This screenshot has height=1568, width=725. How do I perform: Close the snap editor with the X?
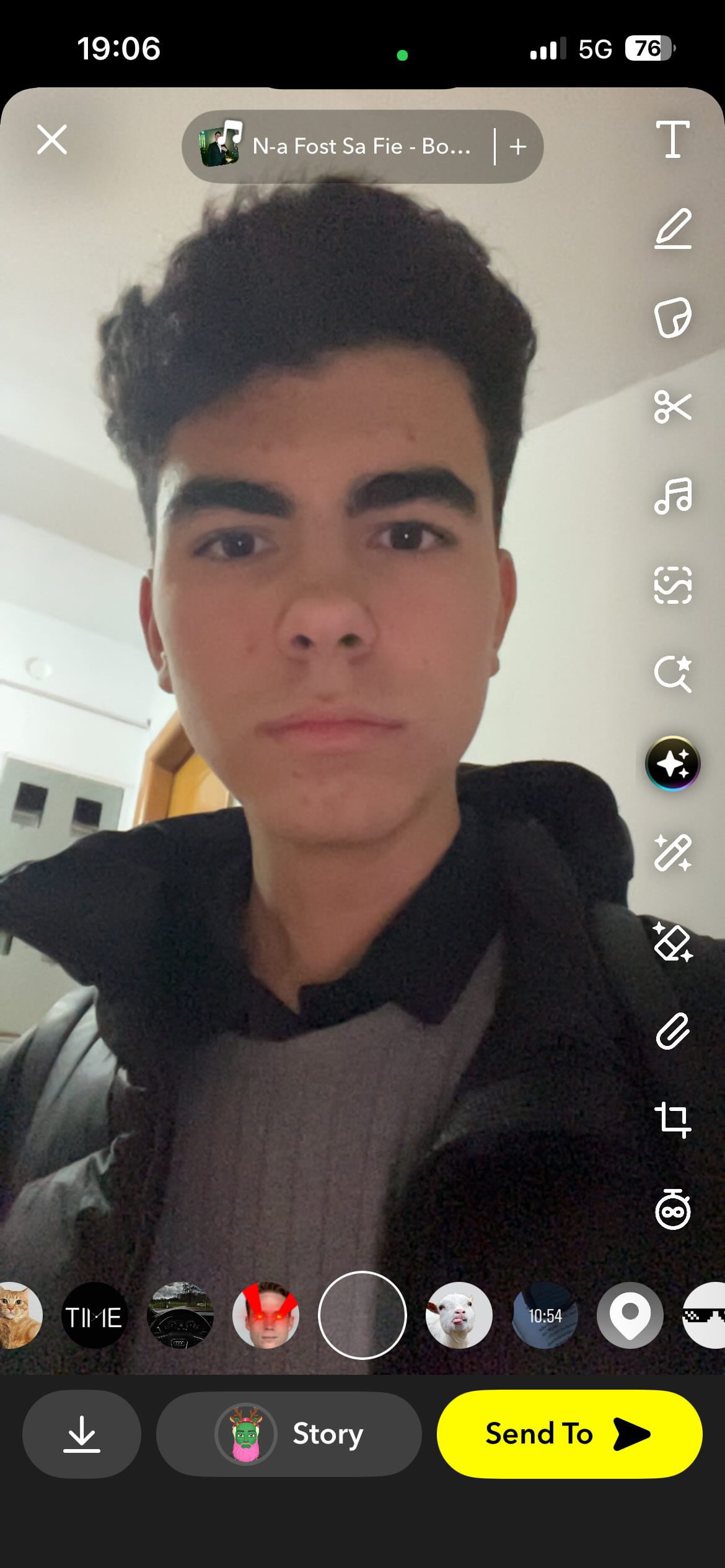pyautogui.click(x=52, y=139)
